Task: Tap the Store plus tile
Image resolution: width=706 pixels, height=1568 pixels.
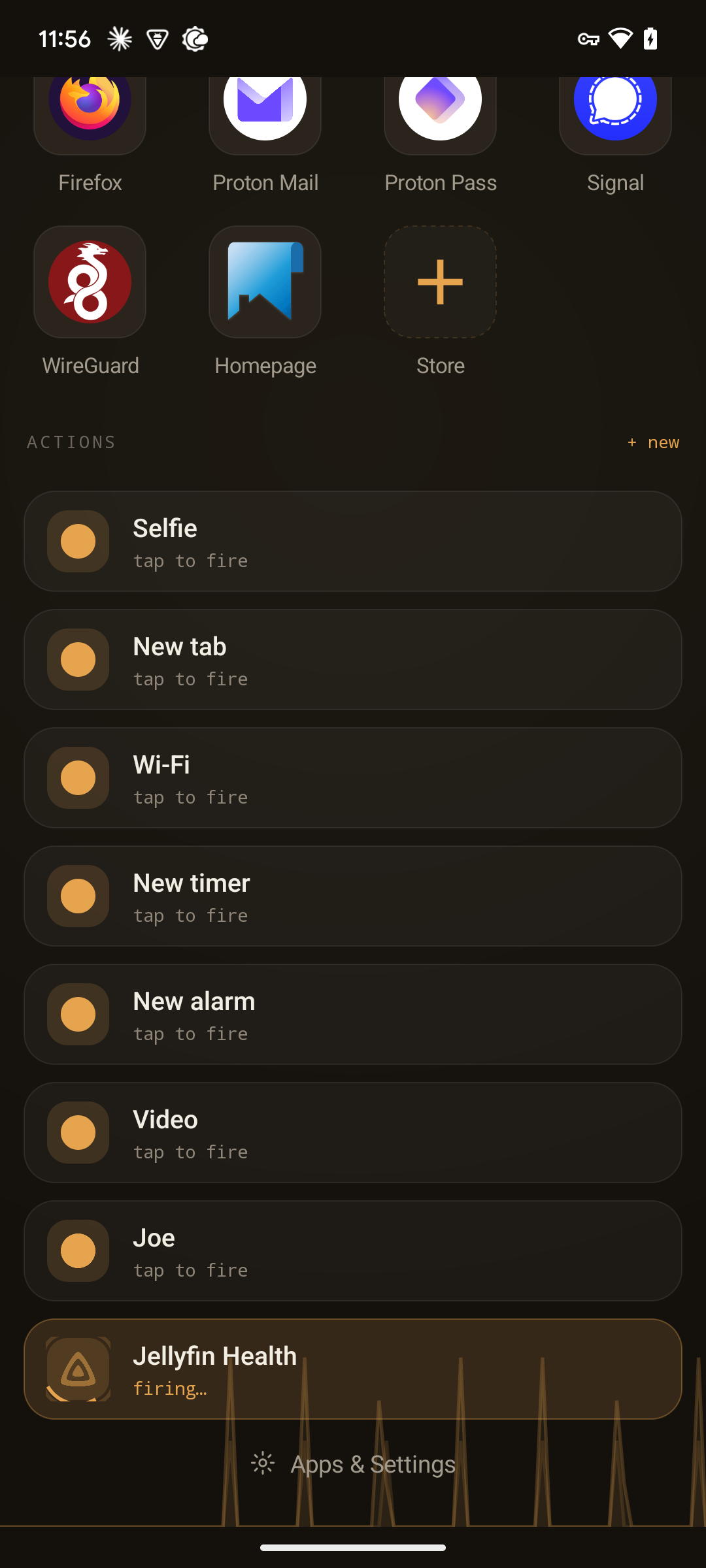Action: (440, 282)
